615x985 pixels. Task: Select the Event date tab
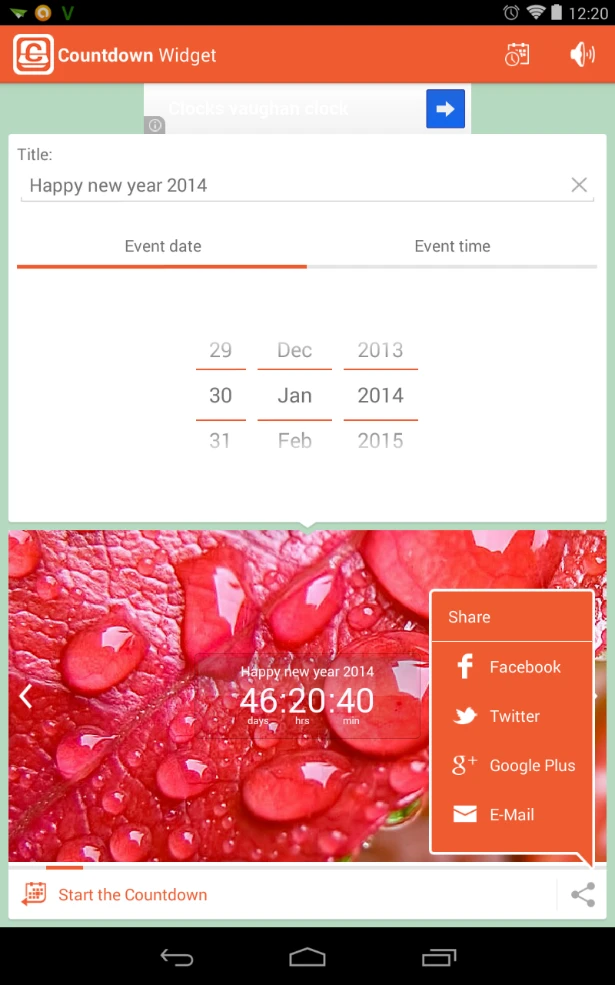pyautogui.click(x=163, y=246)
